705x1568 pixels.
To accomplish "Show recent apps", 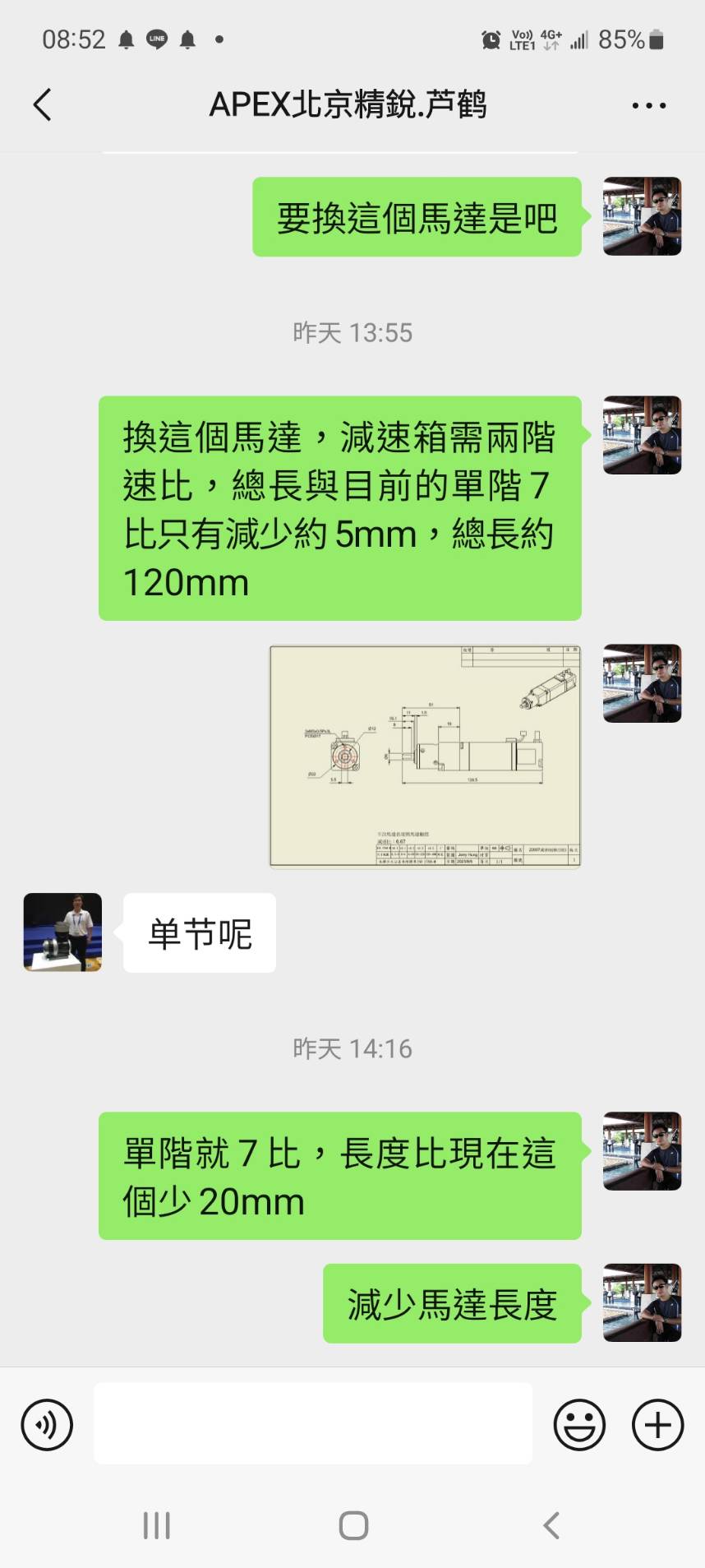I will 156,1525.
